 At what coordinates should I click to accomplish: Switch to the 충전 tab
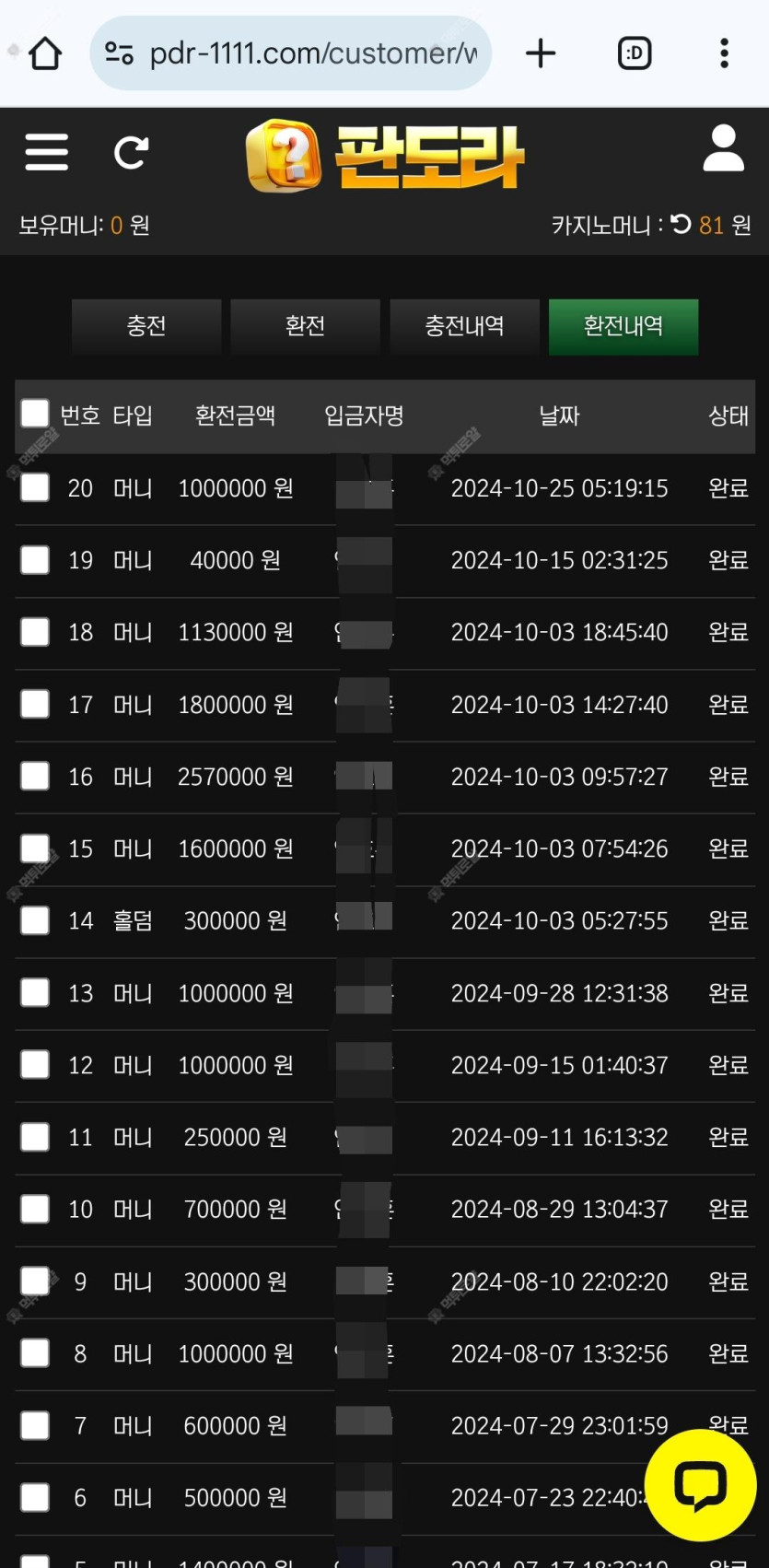[x=146, y=326]
